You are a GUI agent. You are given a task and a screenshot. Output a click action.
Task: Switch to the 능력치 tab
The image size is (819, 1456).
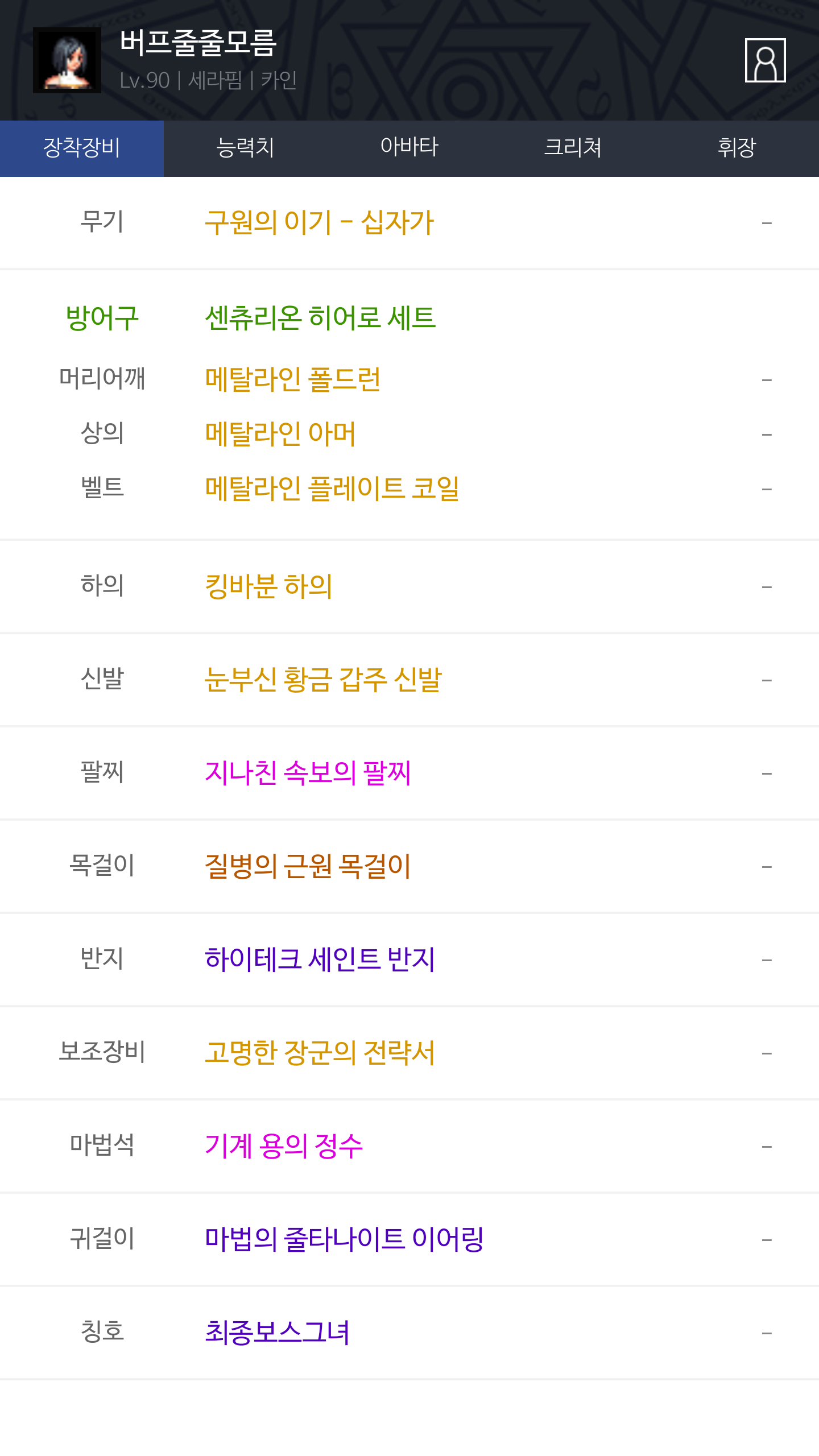tap(246, 148)
